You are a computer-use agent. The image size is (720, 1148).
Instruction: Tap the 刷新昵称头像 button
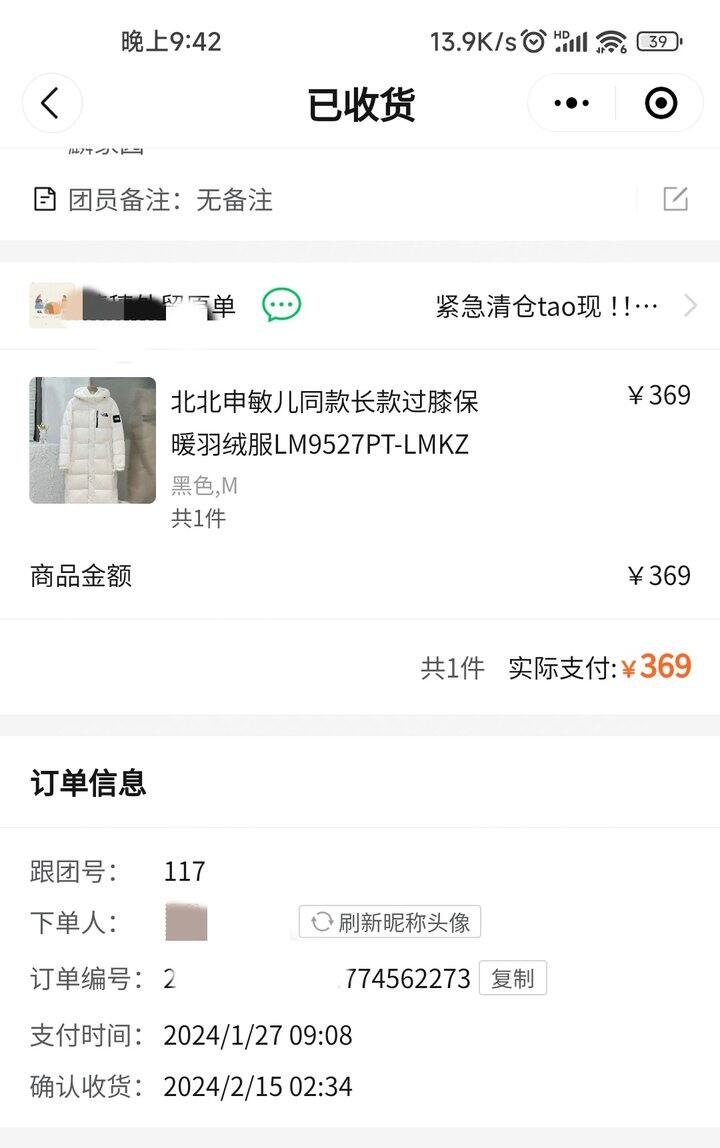click(388, 922)
